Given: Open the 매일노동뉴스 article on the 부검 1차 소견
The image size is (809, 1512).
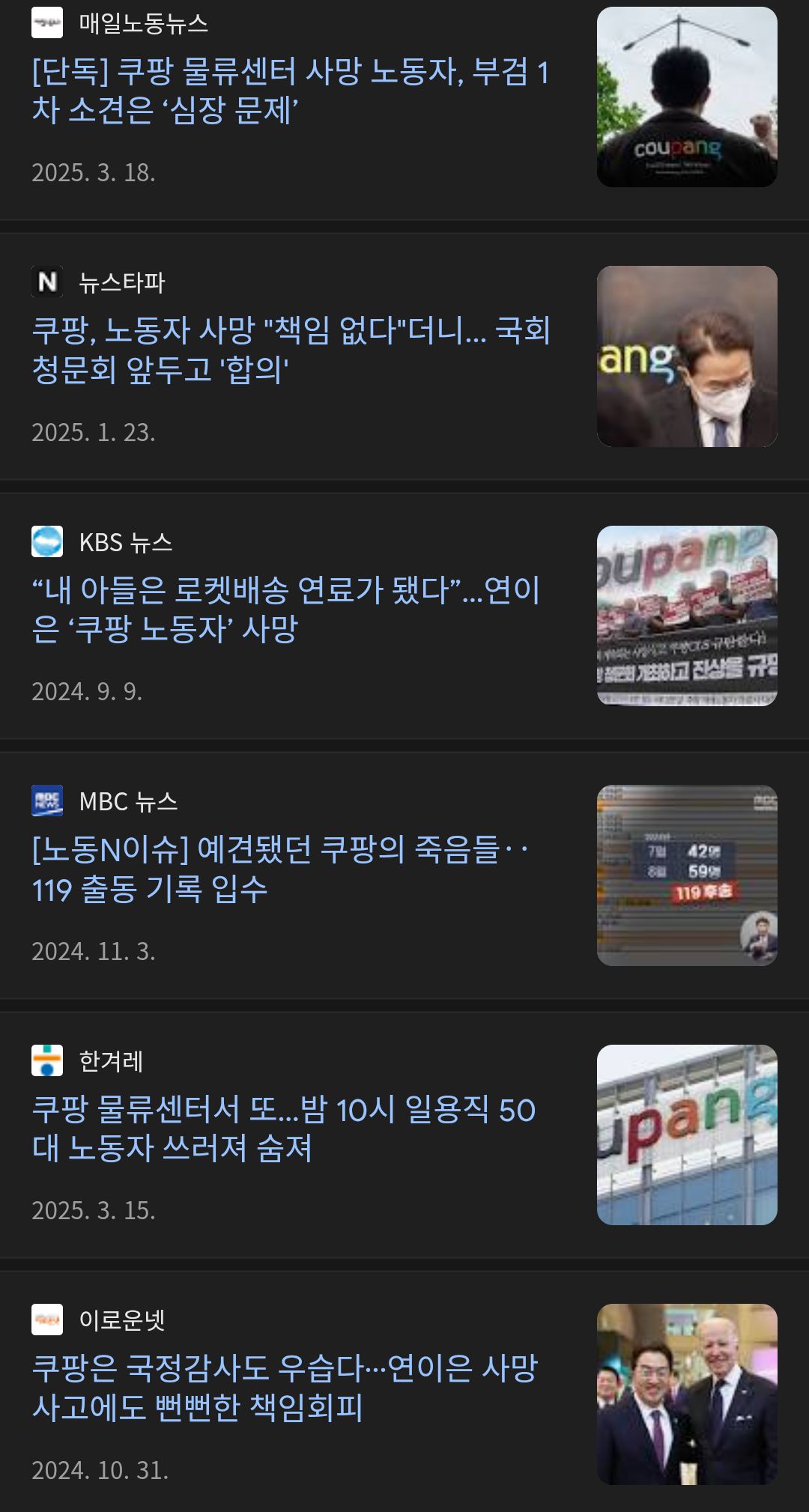Looking at the screenshot, I should click(291, 91).
